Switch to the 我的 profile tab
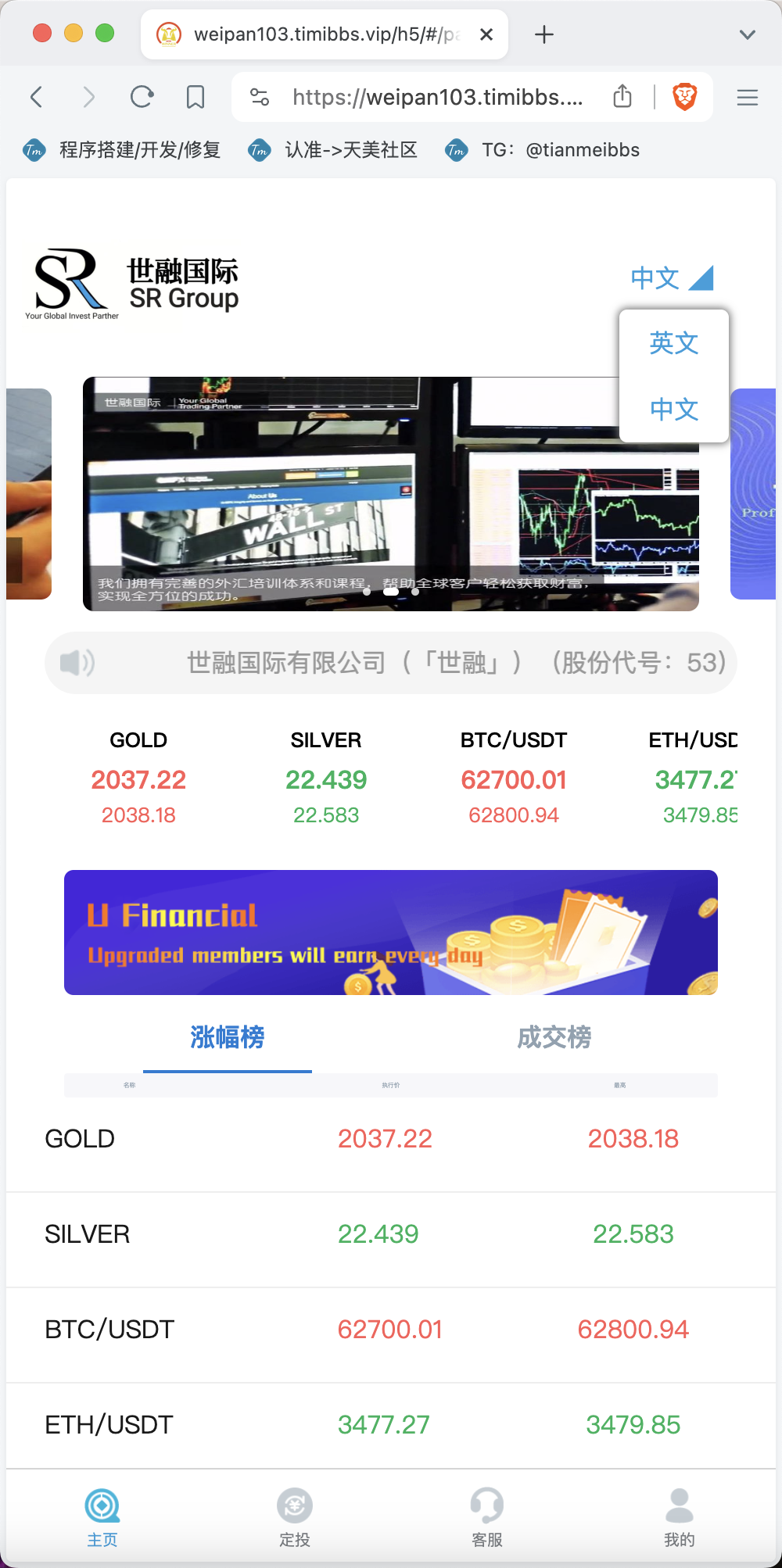Screen dimensions: 782x1568 click(680, 1518)
